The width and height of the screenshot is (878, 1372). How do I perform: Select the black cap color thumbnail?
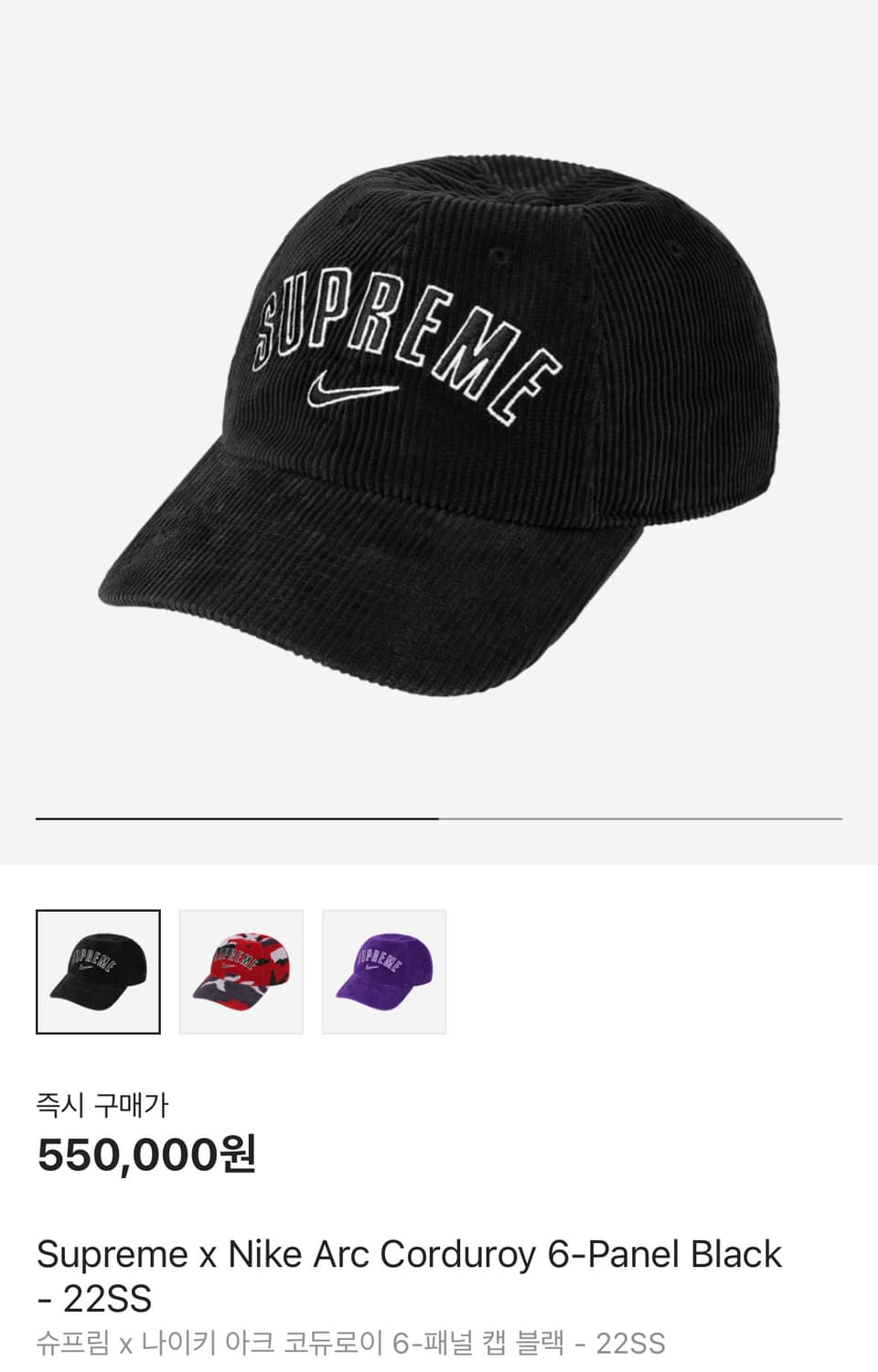pyautogui.click(x=98, y=971)
